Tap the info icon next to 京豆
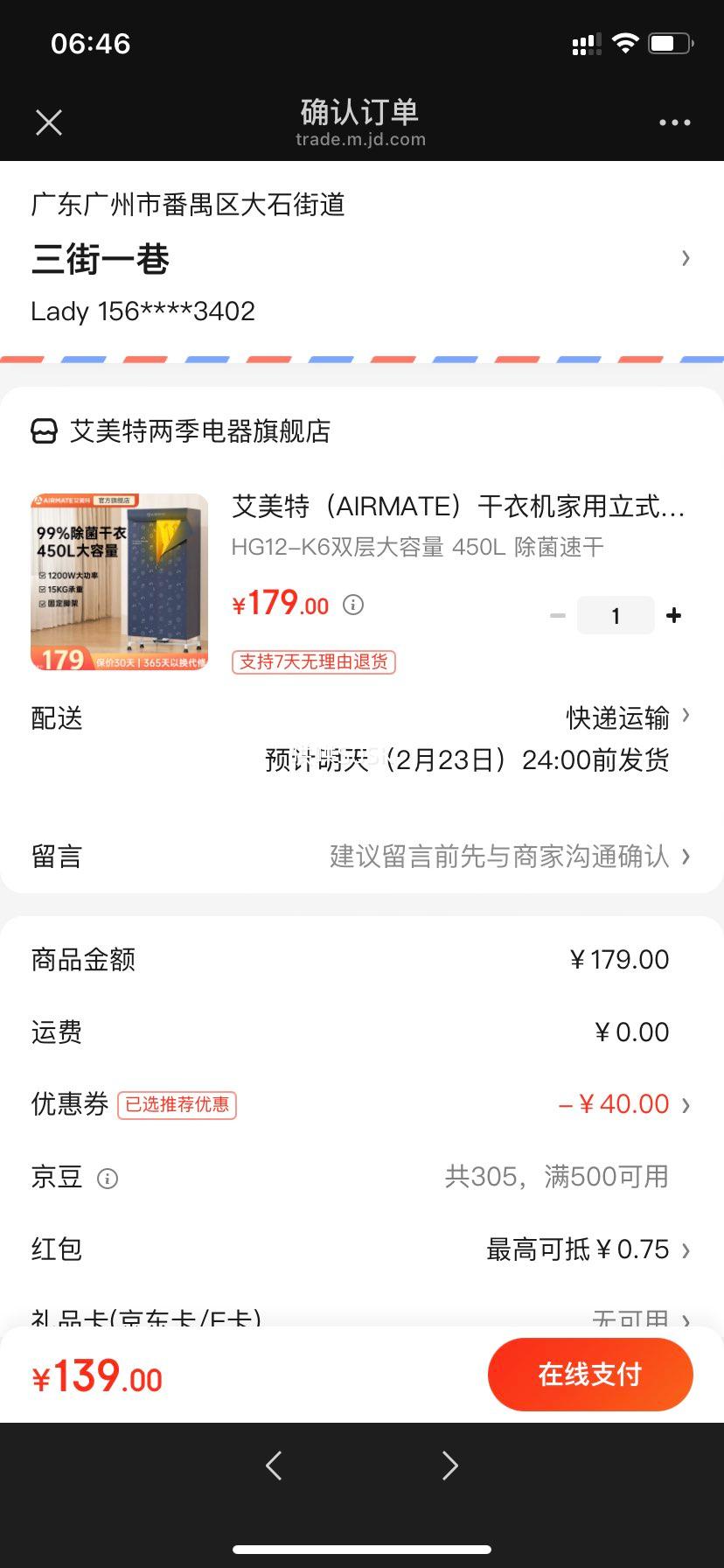 pyautogui.click(x=108, y=1178)
